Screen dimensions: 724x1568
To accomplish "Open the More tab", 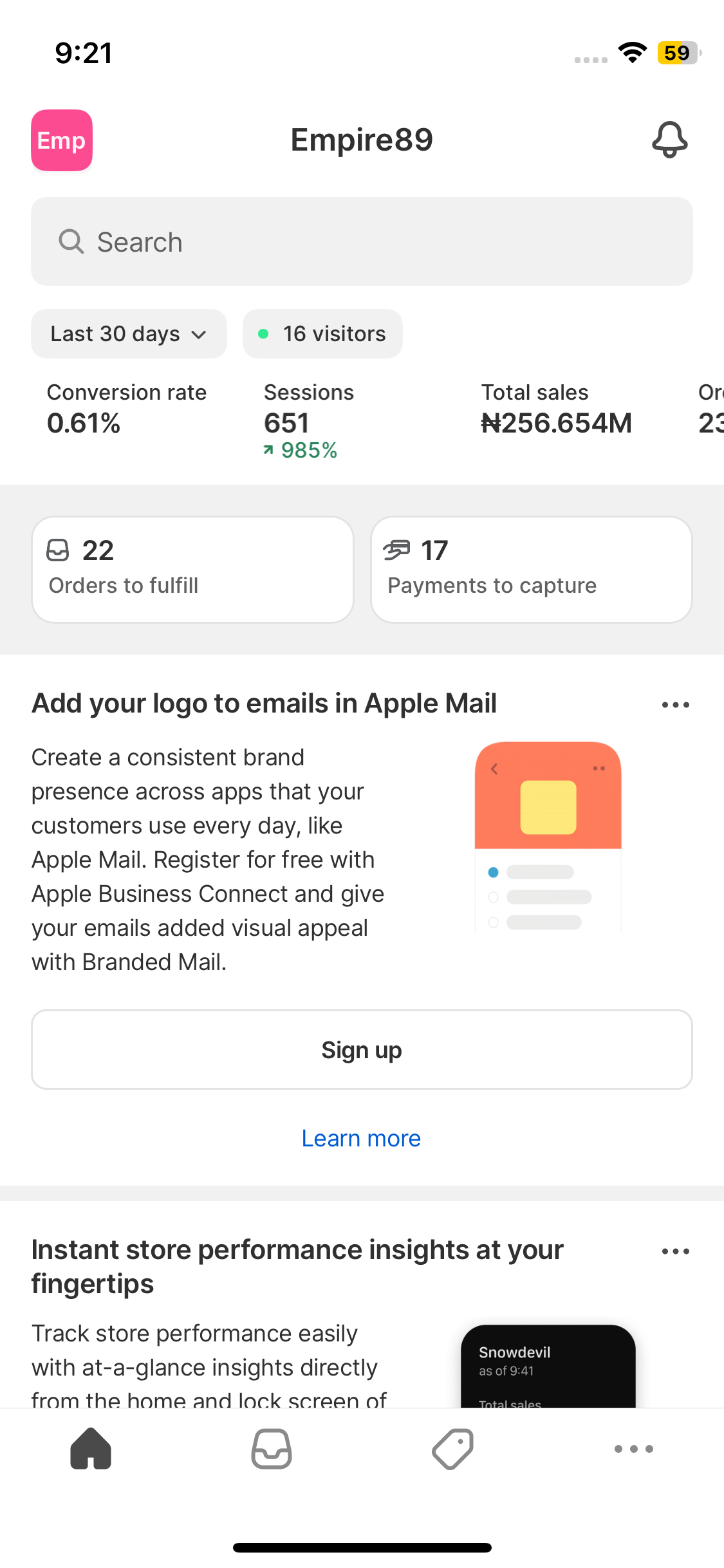I will point(633,1449).
